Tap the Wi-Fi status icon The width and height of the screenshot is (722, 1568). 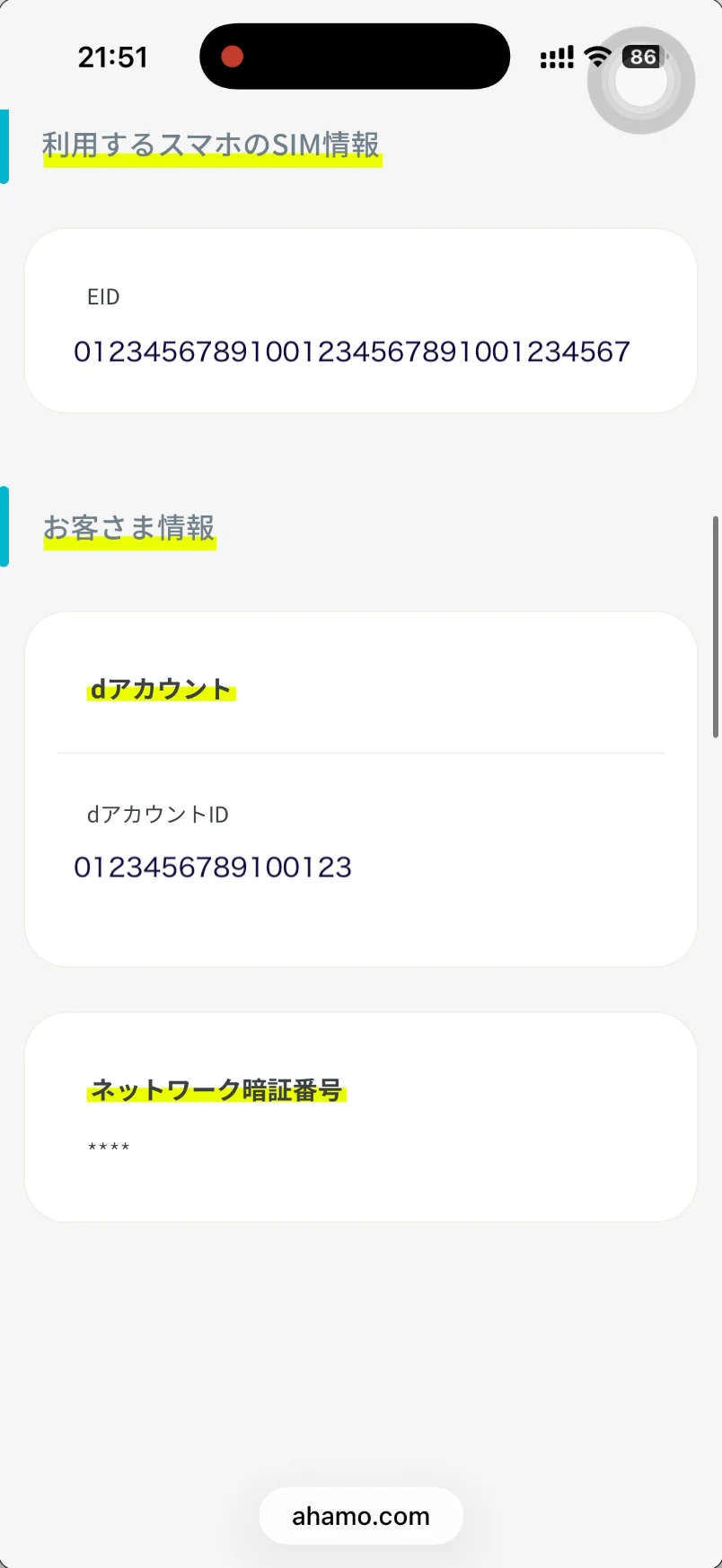(x=596, y=56)
